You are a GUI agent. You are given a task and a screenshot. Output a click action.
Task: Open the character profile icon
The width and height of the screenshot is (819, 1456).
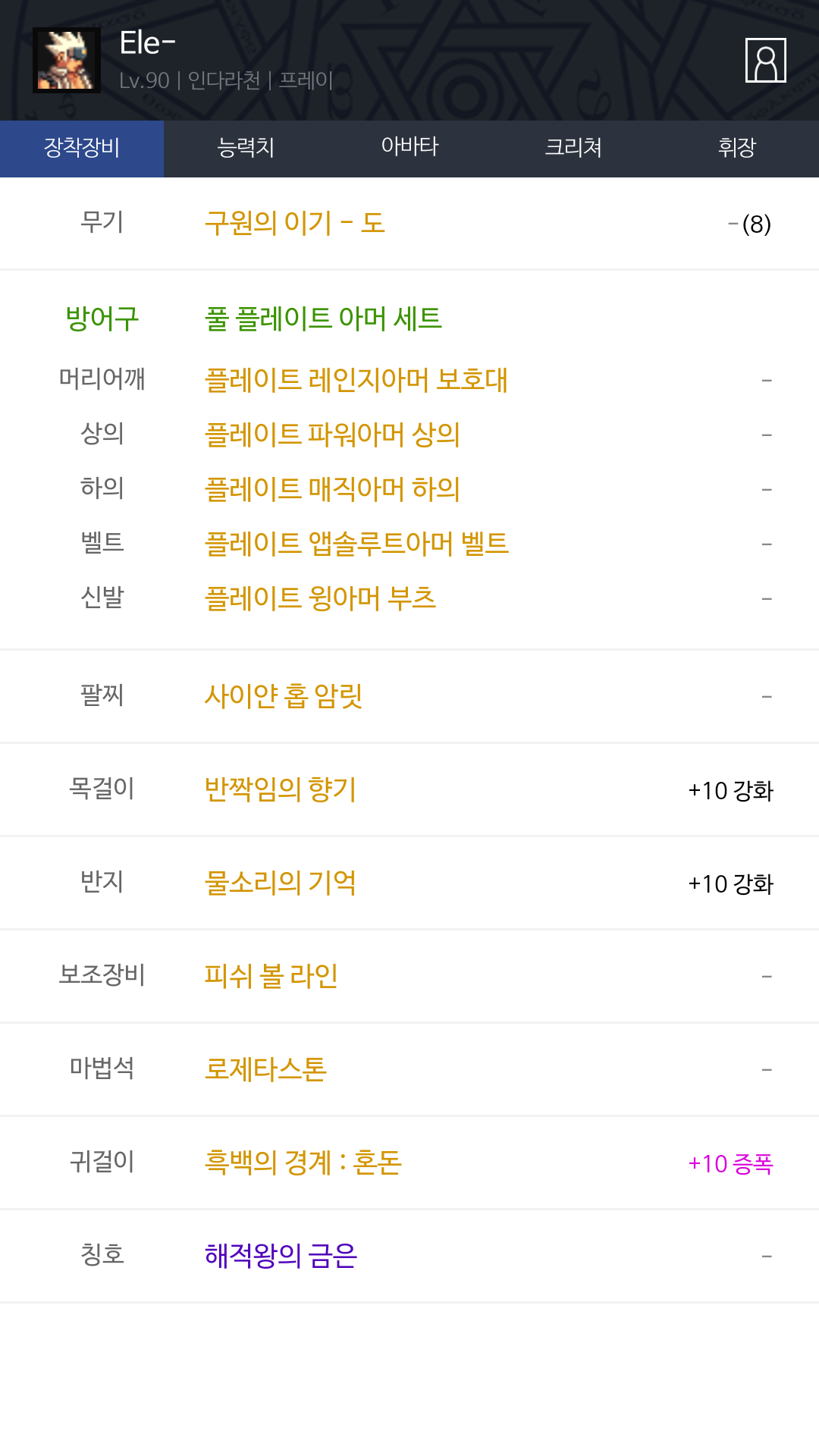(x=765, y=60)
